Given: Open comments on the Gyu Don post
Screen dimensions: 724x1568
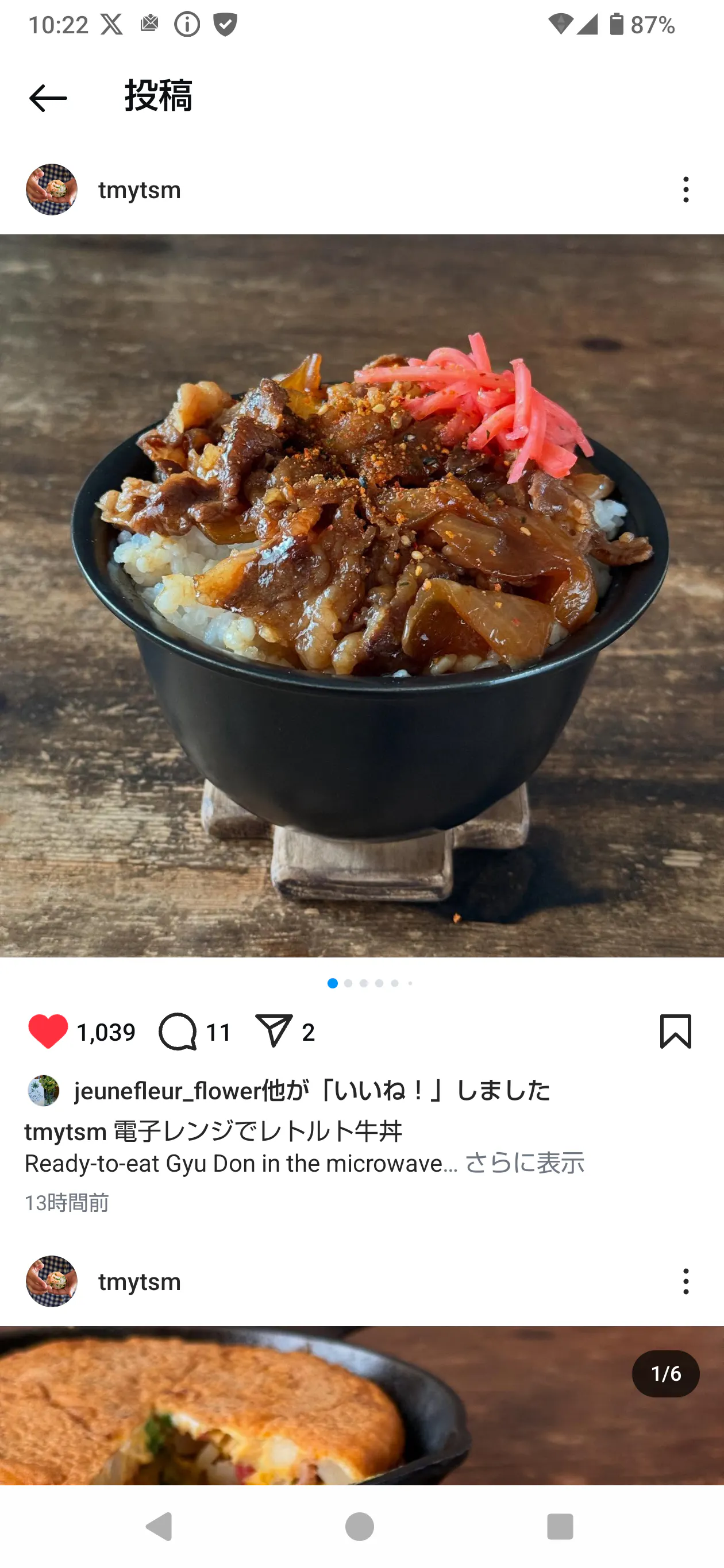Looking at the screenshot, I should 178,1032.
